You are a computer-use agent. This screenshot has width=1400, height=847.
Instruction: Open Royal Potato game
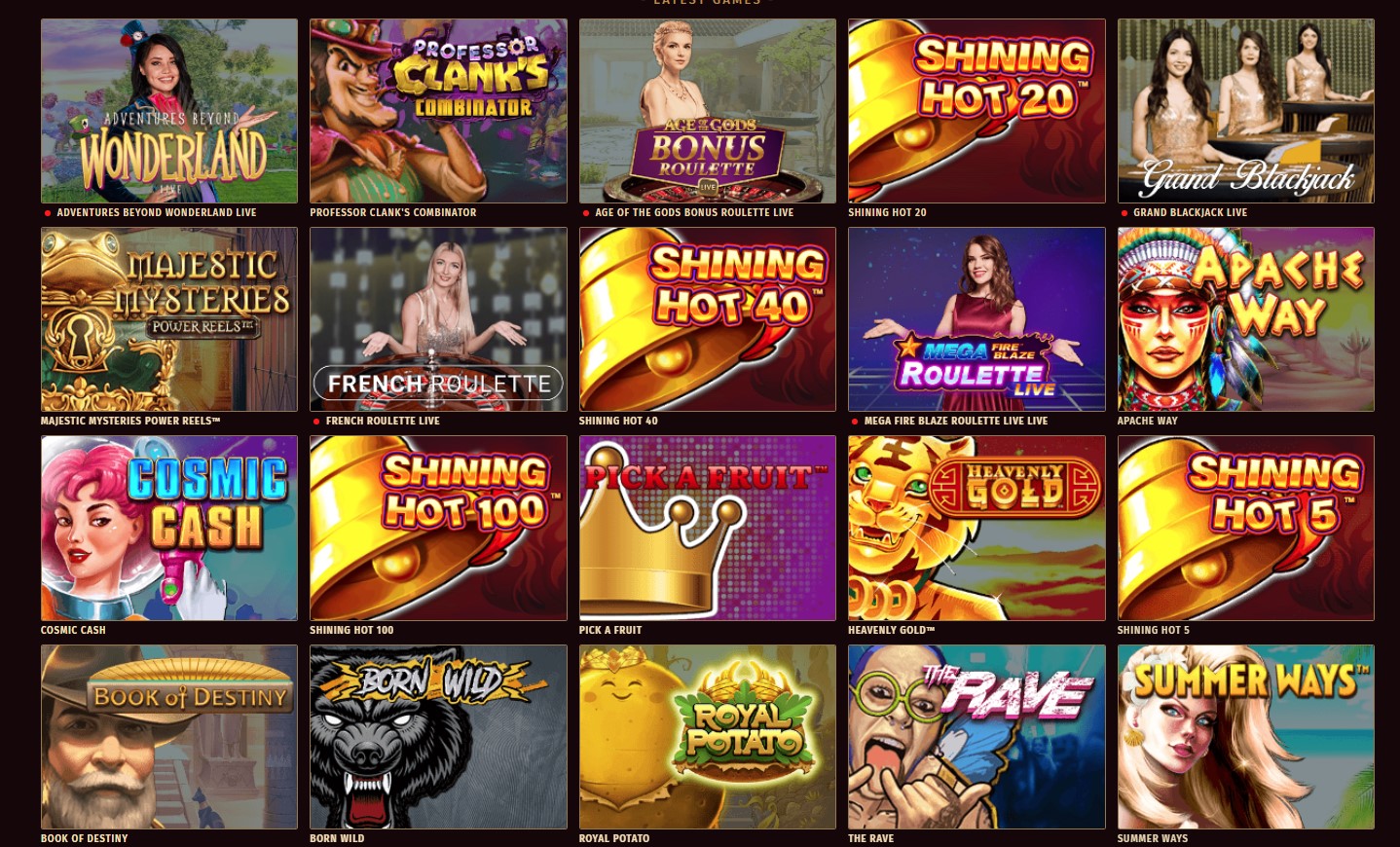click(x=707, y=737)
